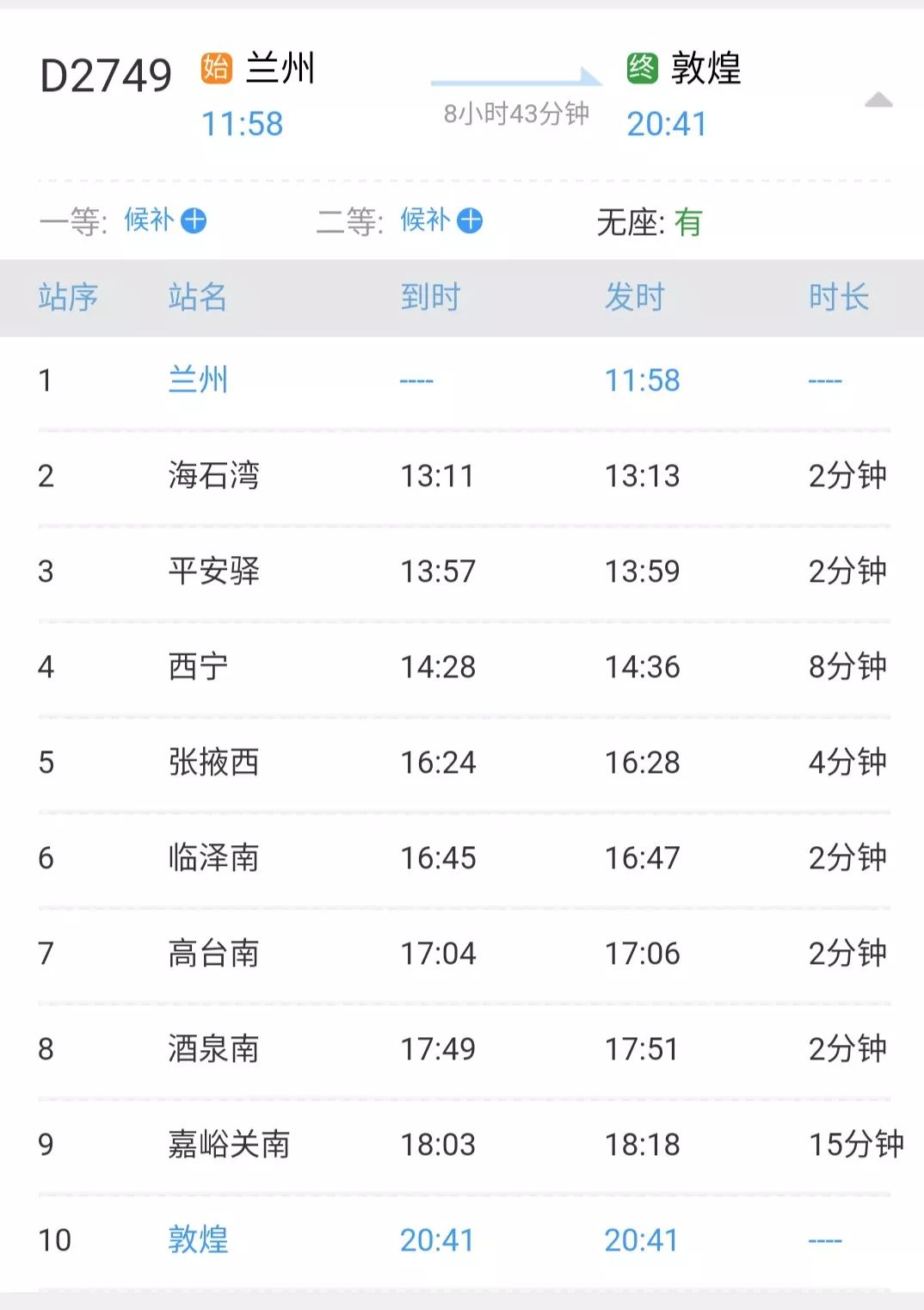Click the orange 始 origin badge
Image resolution: width=924 pixels, height=1310 pixels.
click(x=215, y=66)
